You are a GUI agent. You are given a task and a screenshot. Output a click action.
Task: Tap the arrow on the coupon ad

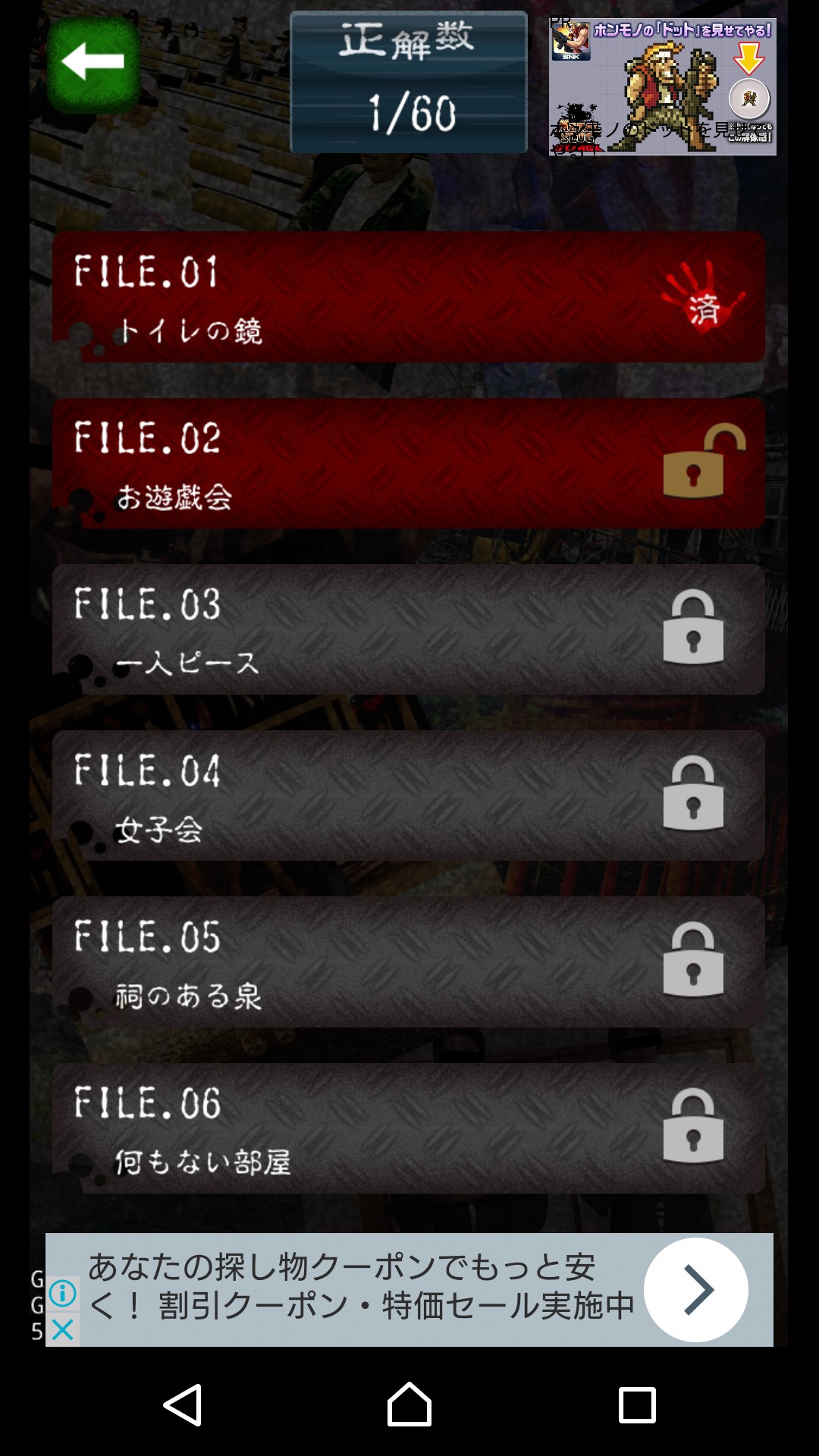pyautogui.click(x=695, y=1289)
